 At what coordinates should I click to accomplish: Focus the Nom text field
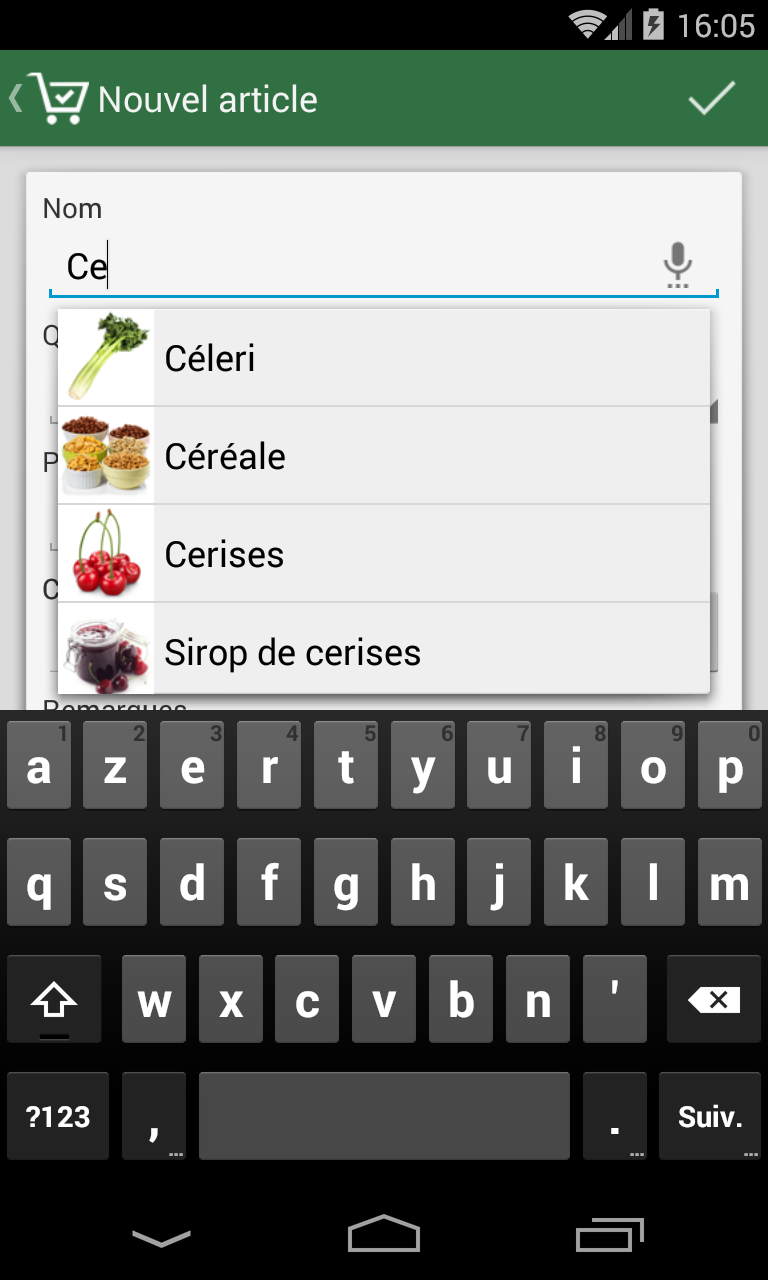coord(350,267)
